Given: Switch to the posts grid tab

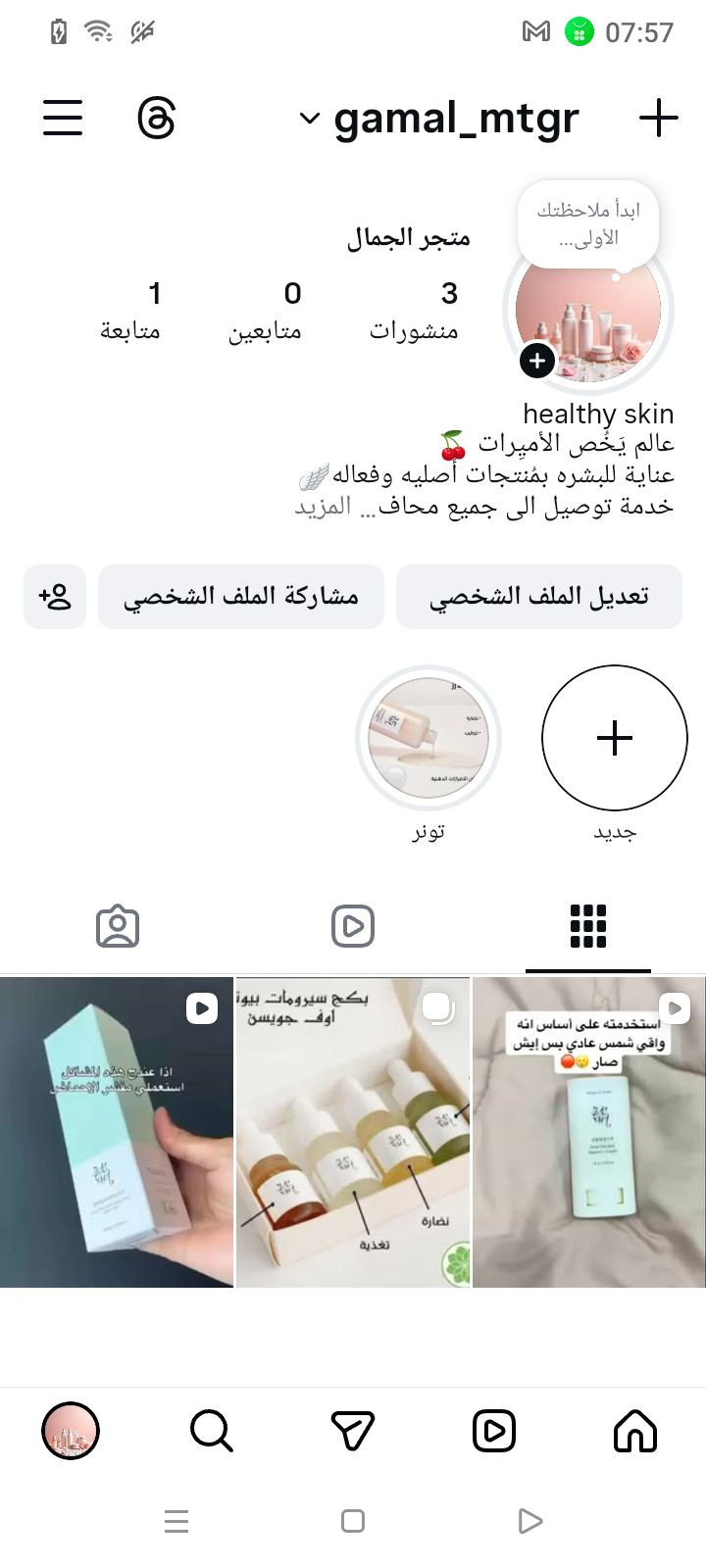Looking at the screenshot, I should coord(588,926).
